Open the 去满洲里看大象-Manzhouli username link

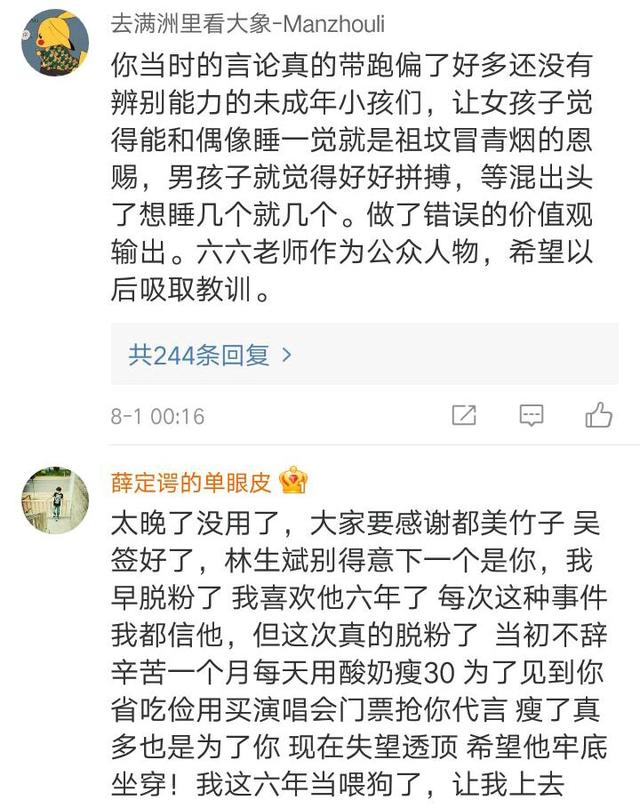pyautogui.click(x=246, y=23)
